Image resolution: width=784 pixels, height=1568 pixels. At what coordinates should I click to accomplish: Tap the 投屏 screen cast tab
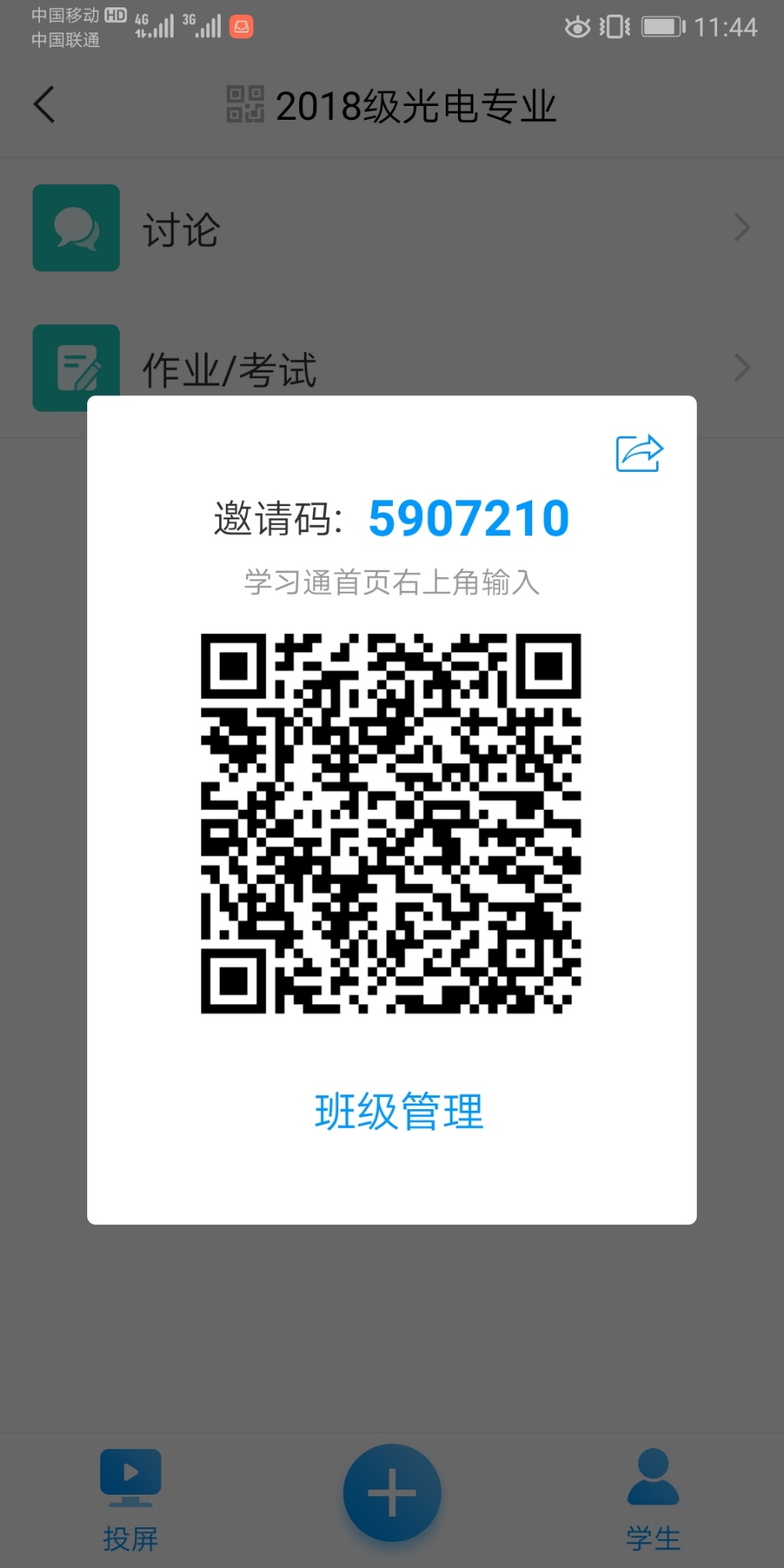[130, 1500]
